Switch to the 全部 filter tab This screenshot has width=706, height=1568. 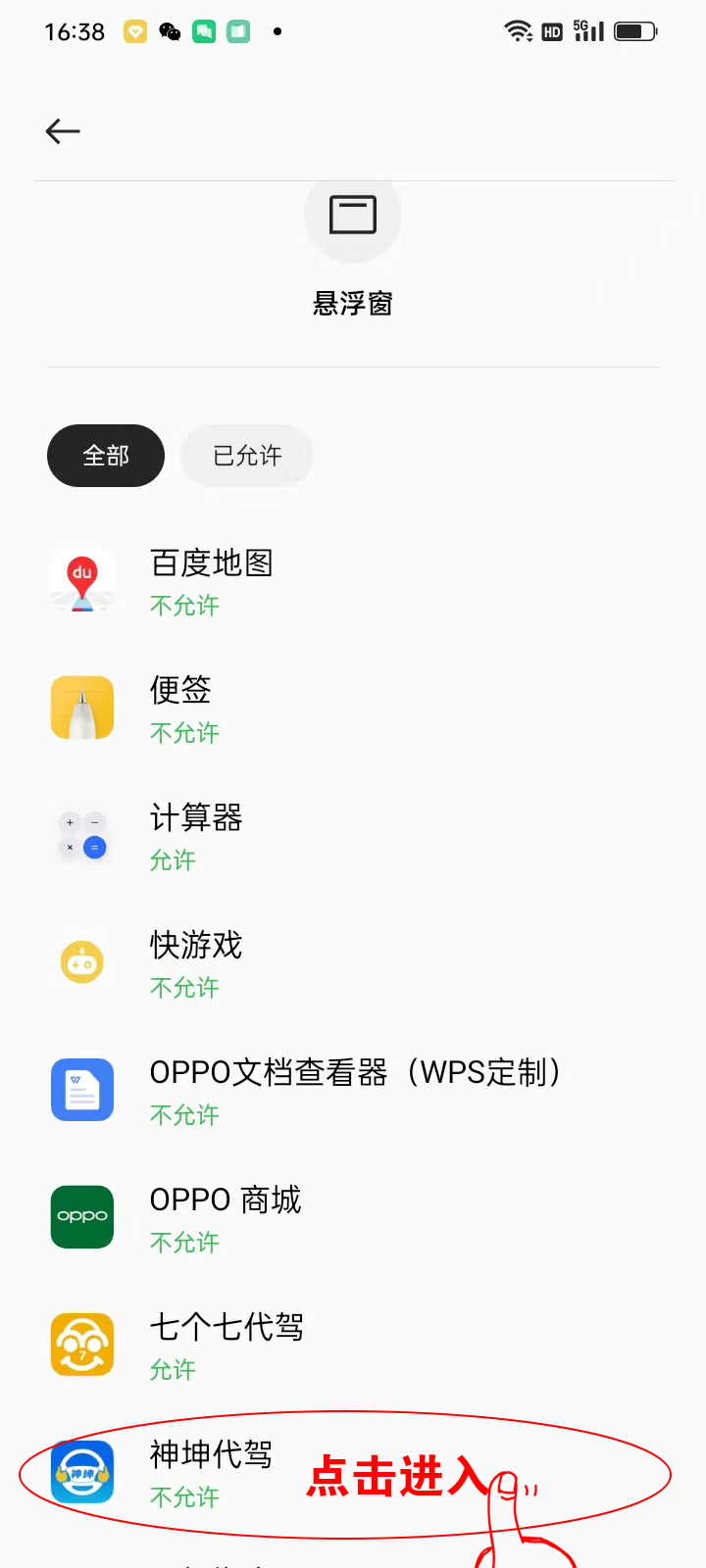click(x=106, y=456)
